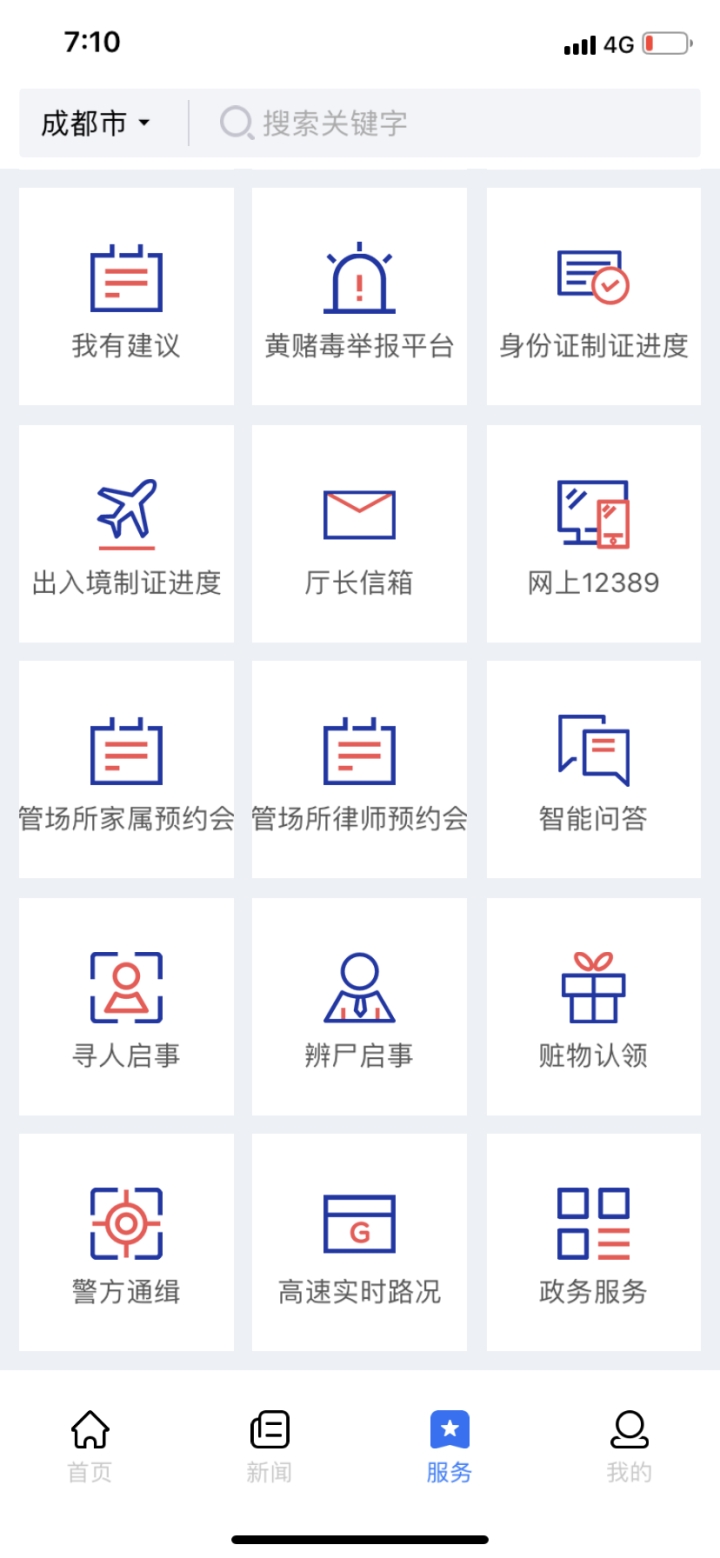Open 黄赌毒举报平台 tile
The width and height of the screenshot is (720, 1558).
[x=359, y=297]
